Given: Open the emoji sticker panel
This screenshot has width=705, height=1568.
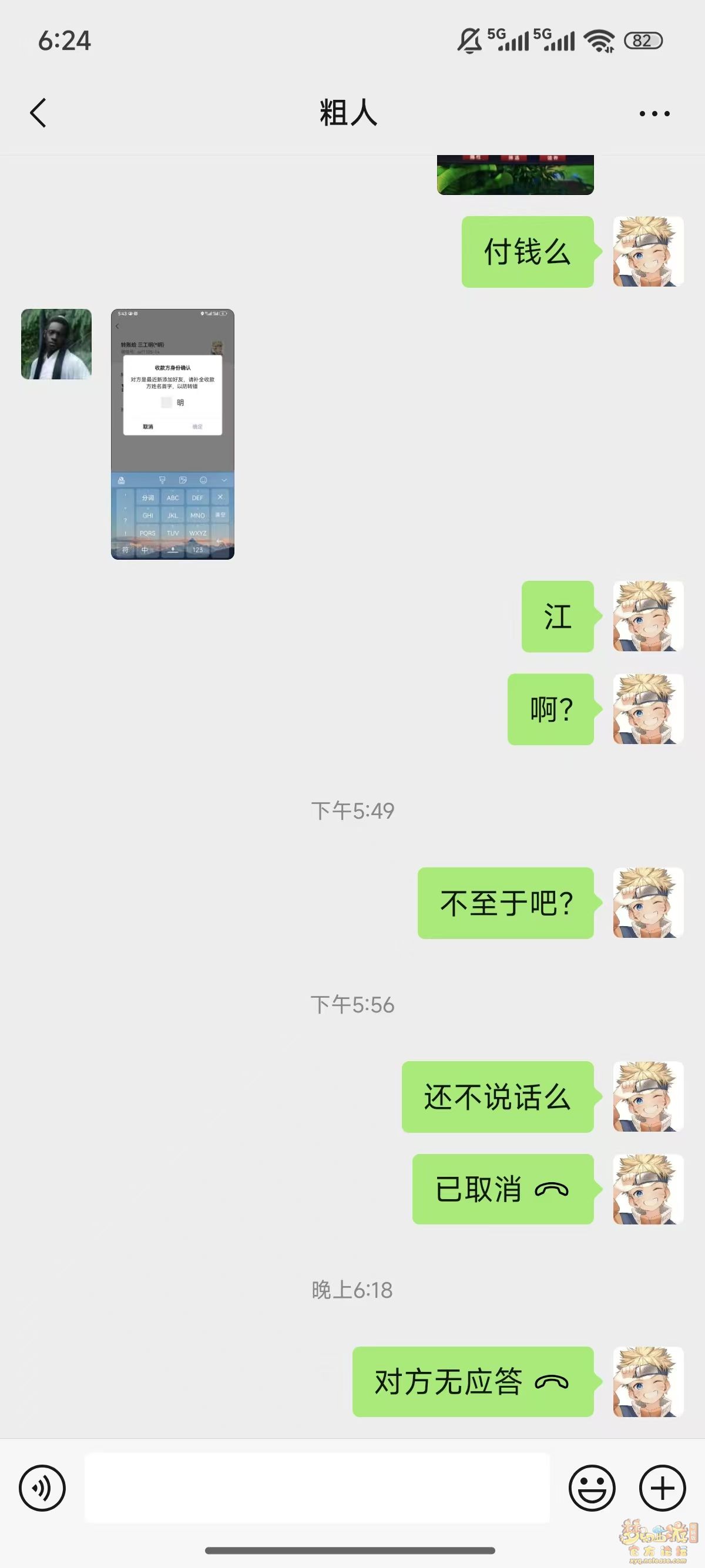Looking at the screenshot, I should (x=592, y=1488).
